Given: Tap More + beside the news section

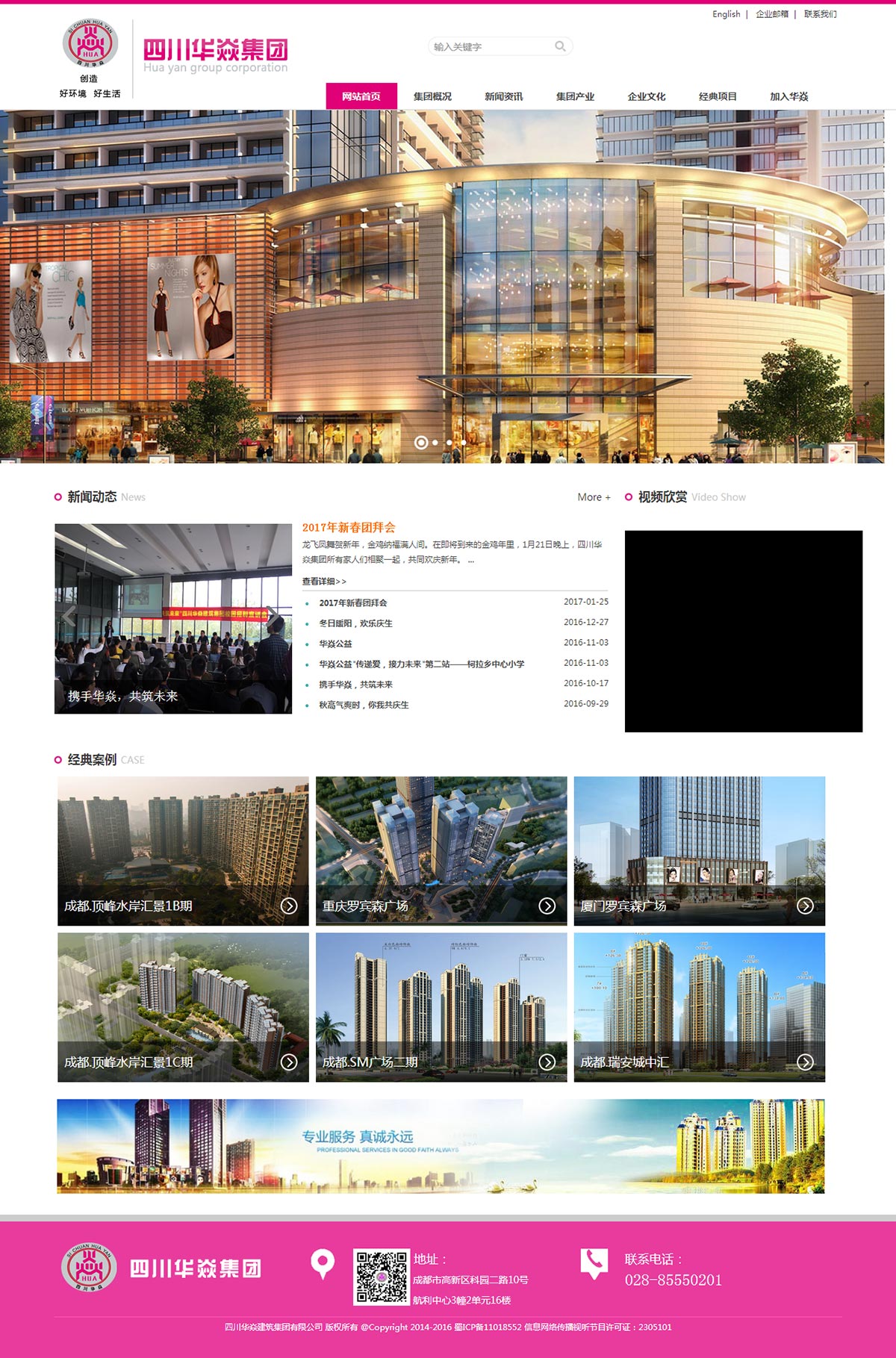Looking at the screenshot, I should point(594,497).
